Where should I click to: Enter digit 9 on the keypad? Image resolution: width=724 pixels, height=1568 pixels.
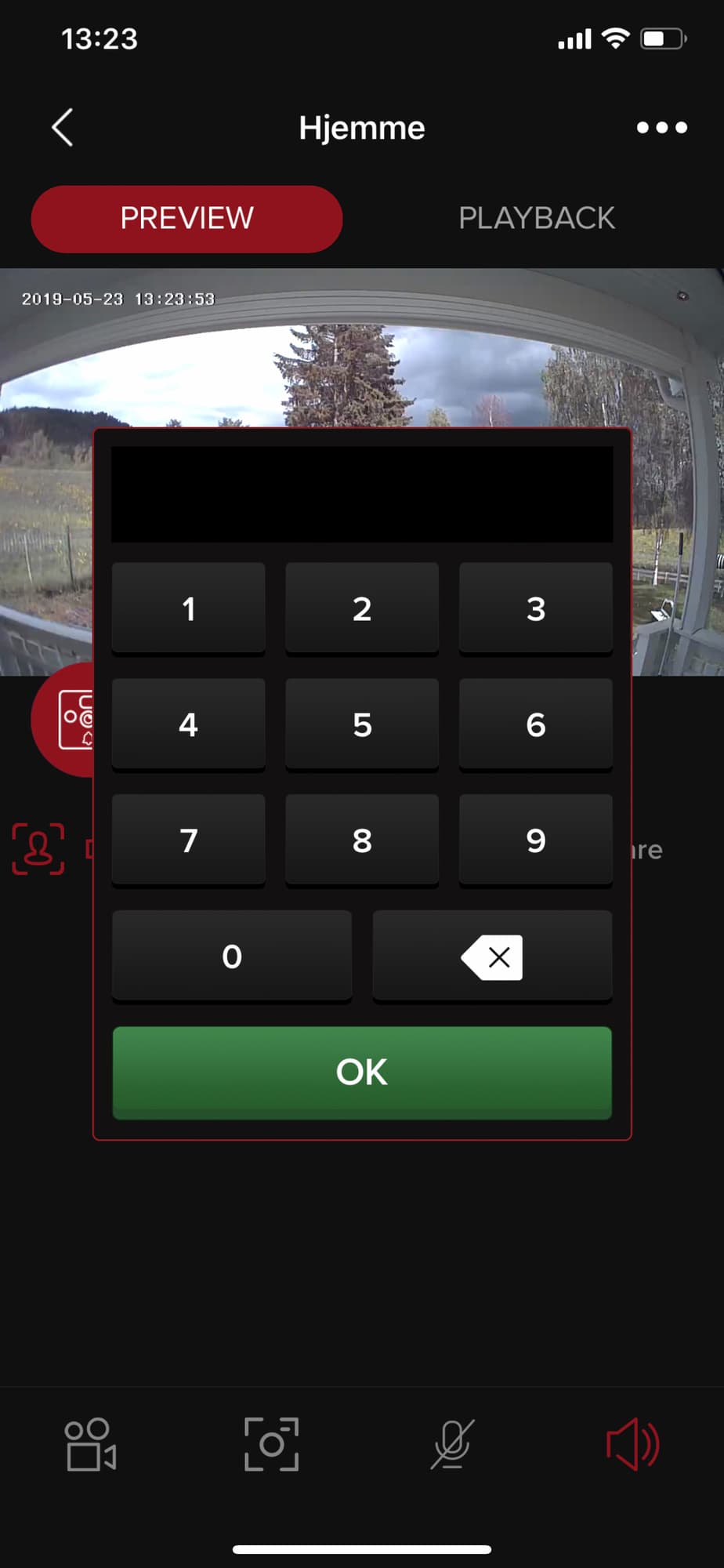point(535,840)
